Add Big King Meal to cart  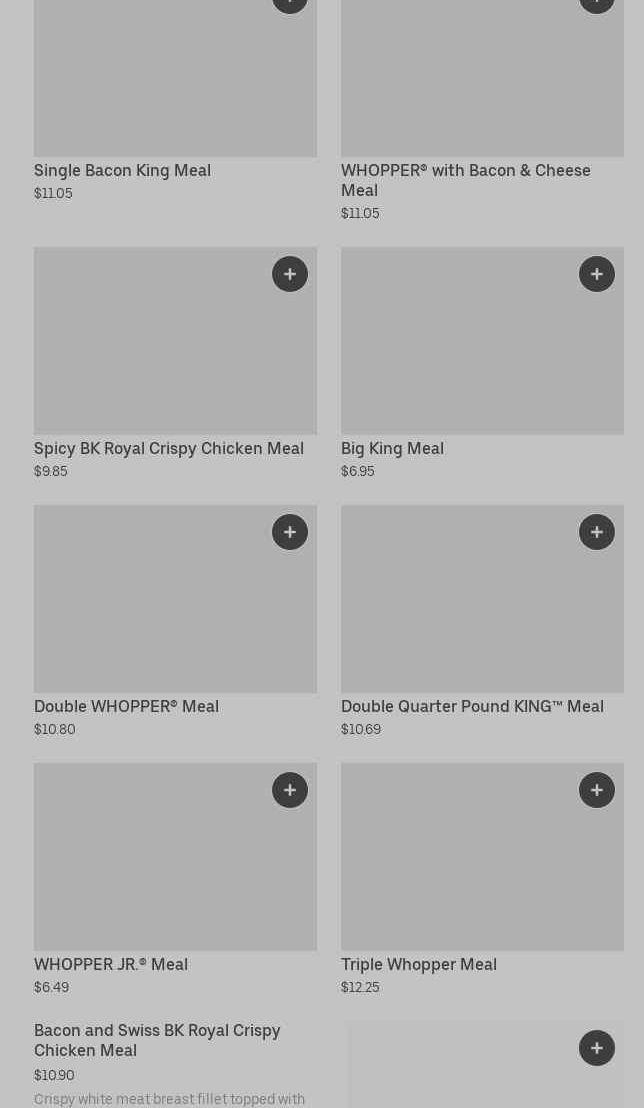point(597,274)
